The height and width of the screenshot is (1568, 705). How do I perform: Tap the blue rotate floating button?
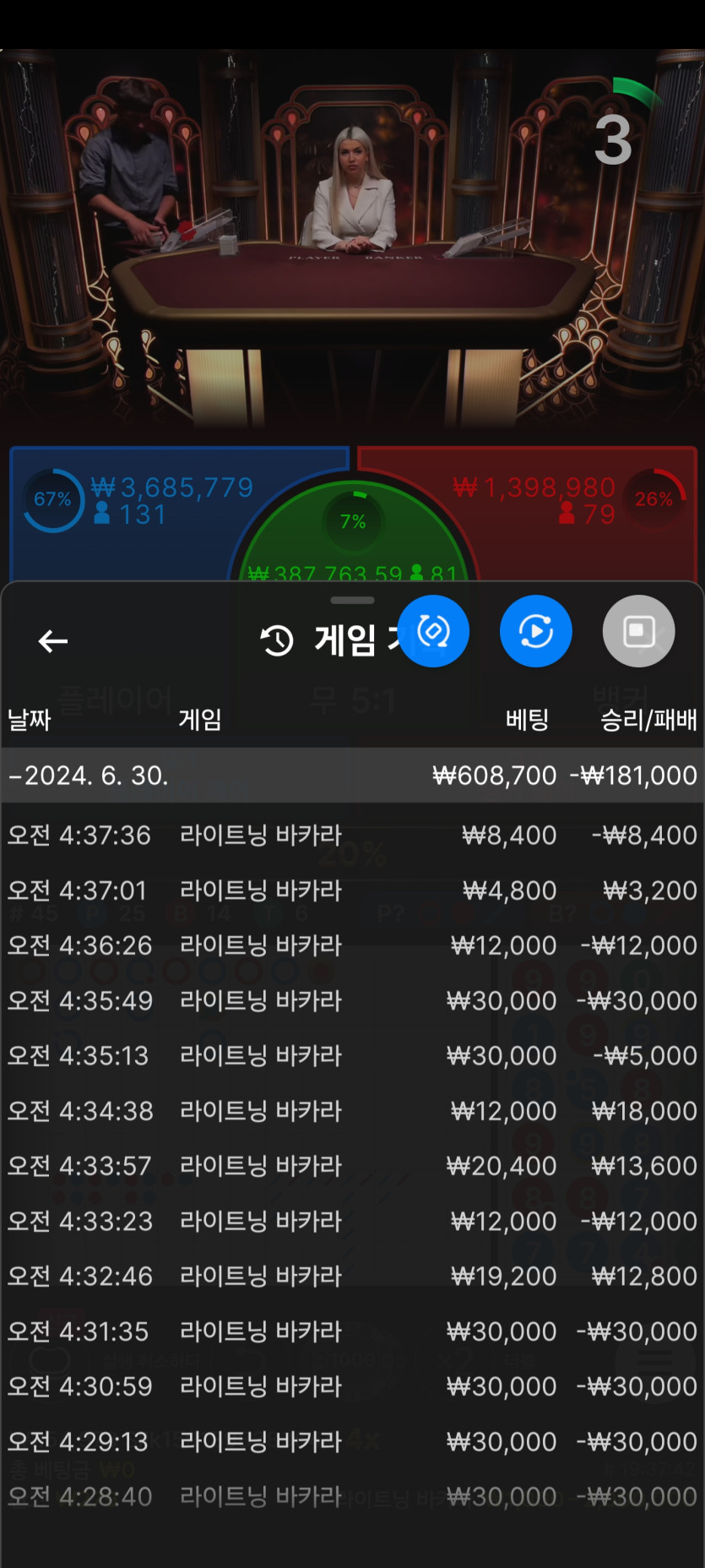(434, 631)
